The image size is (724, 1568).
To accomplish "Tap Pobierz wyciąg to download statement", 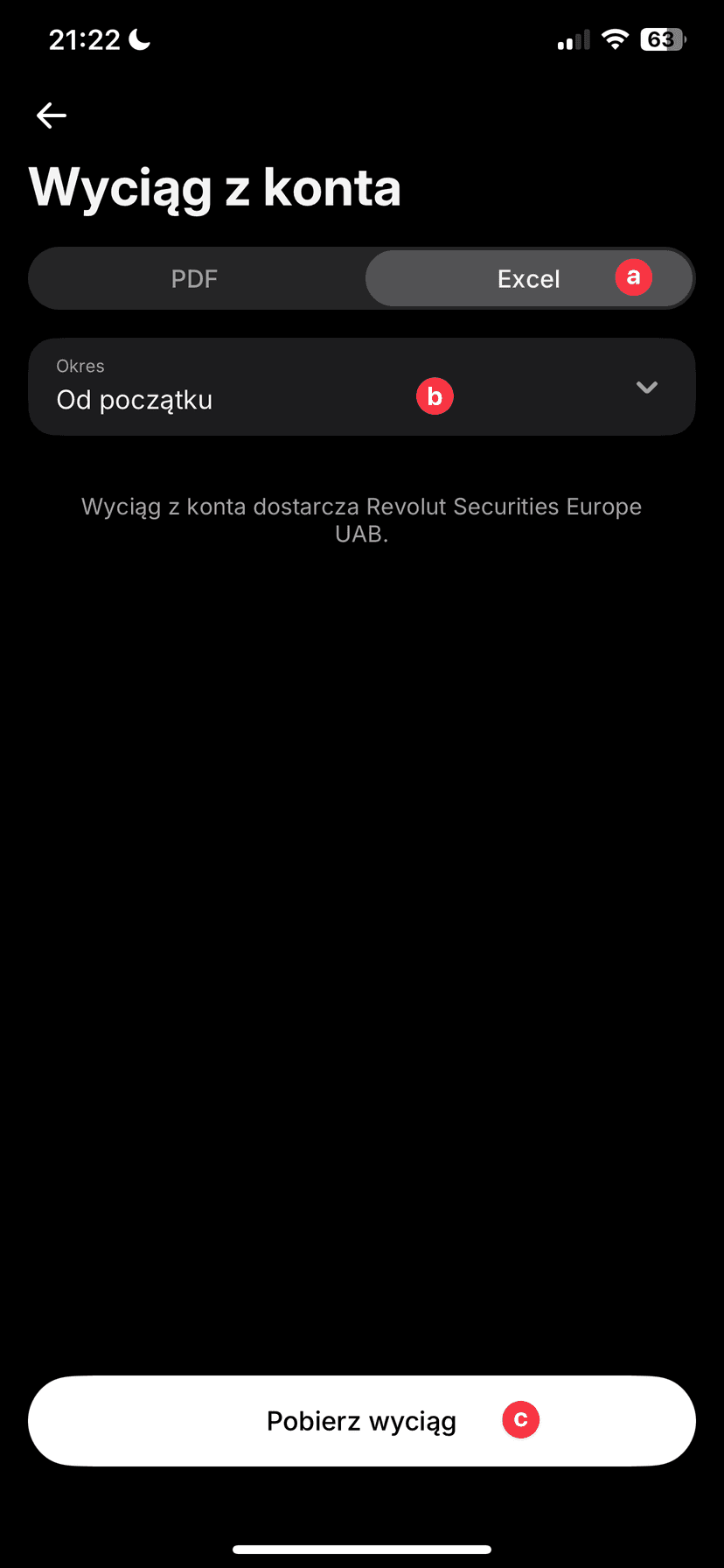I will pyautogui.click(x=361, y=1421).
